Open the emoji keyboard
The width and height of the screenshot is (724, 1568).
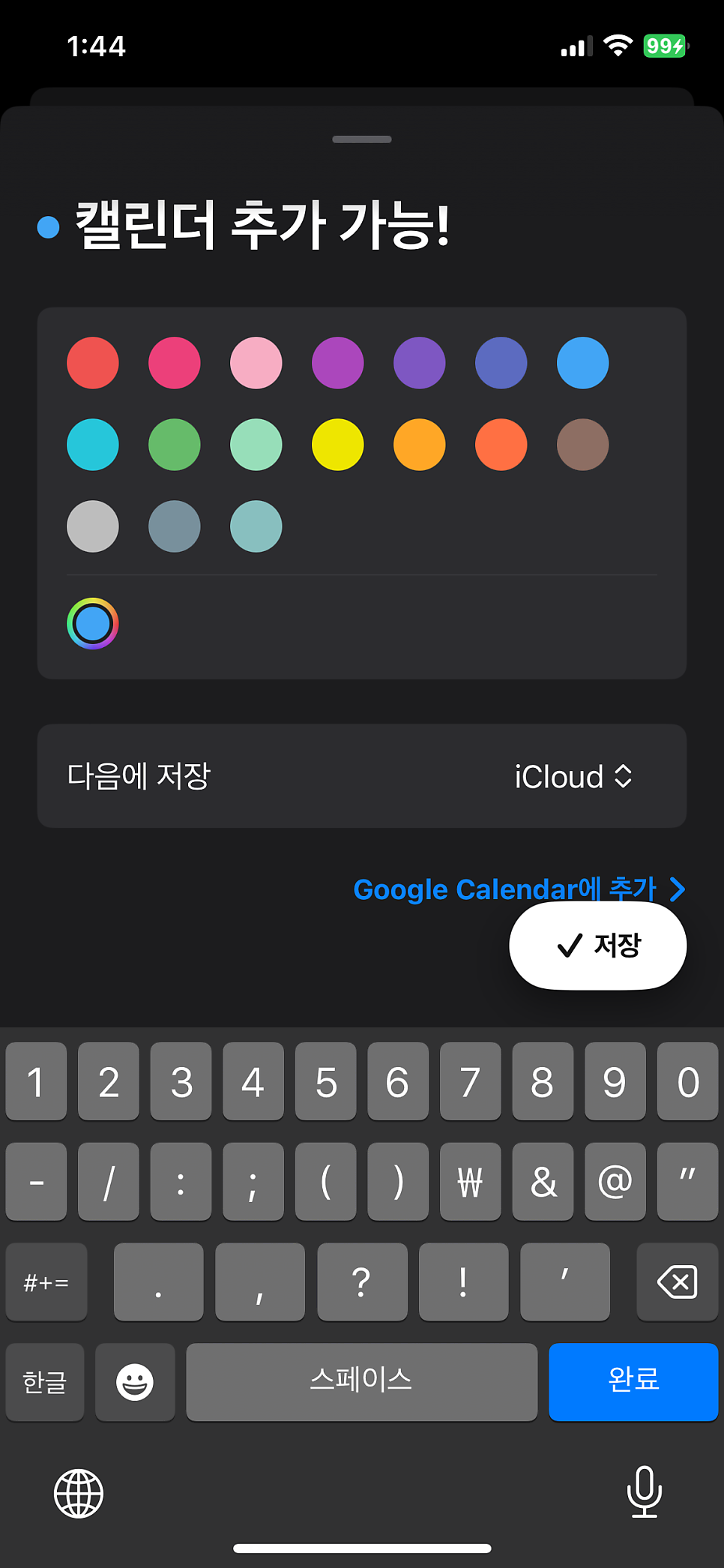pos(135,1382)
